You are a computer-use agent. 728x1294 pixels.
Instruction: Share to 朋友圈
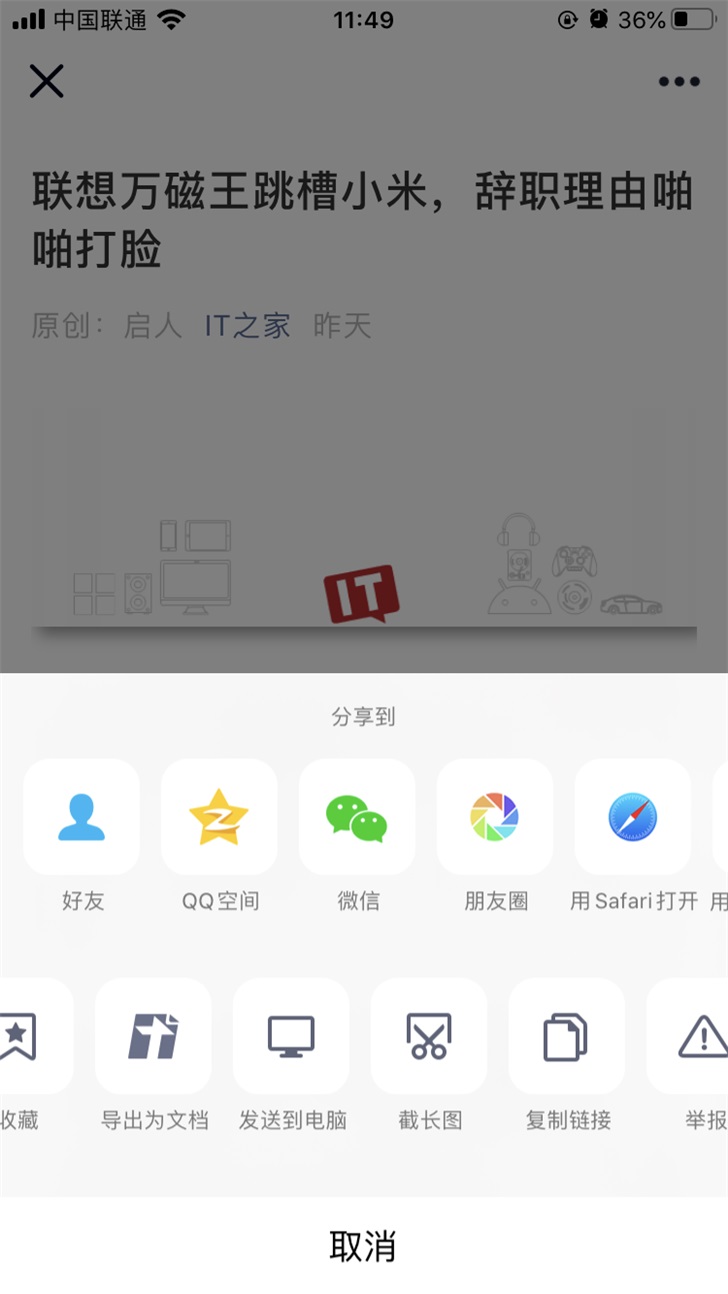pyautogui.click(x=495, y=817)
